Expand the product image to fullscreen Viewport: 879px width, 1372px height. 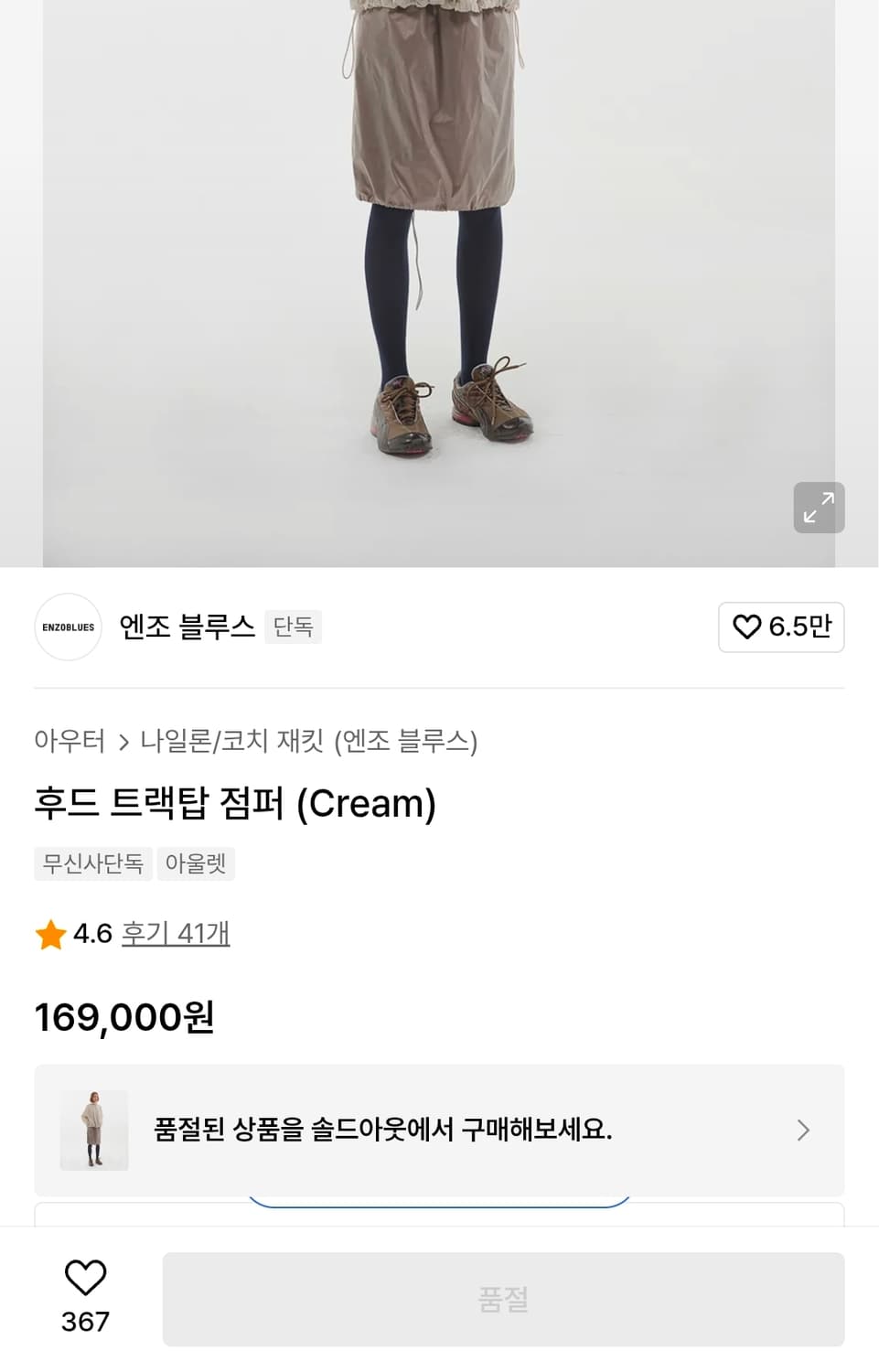[818, 508]
